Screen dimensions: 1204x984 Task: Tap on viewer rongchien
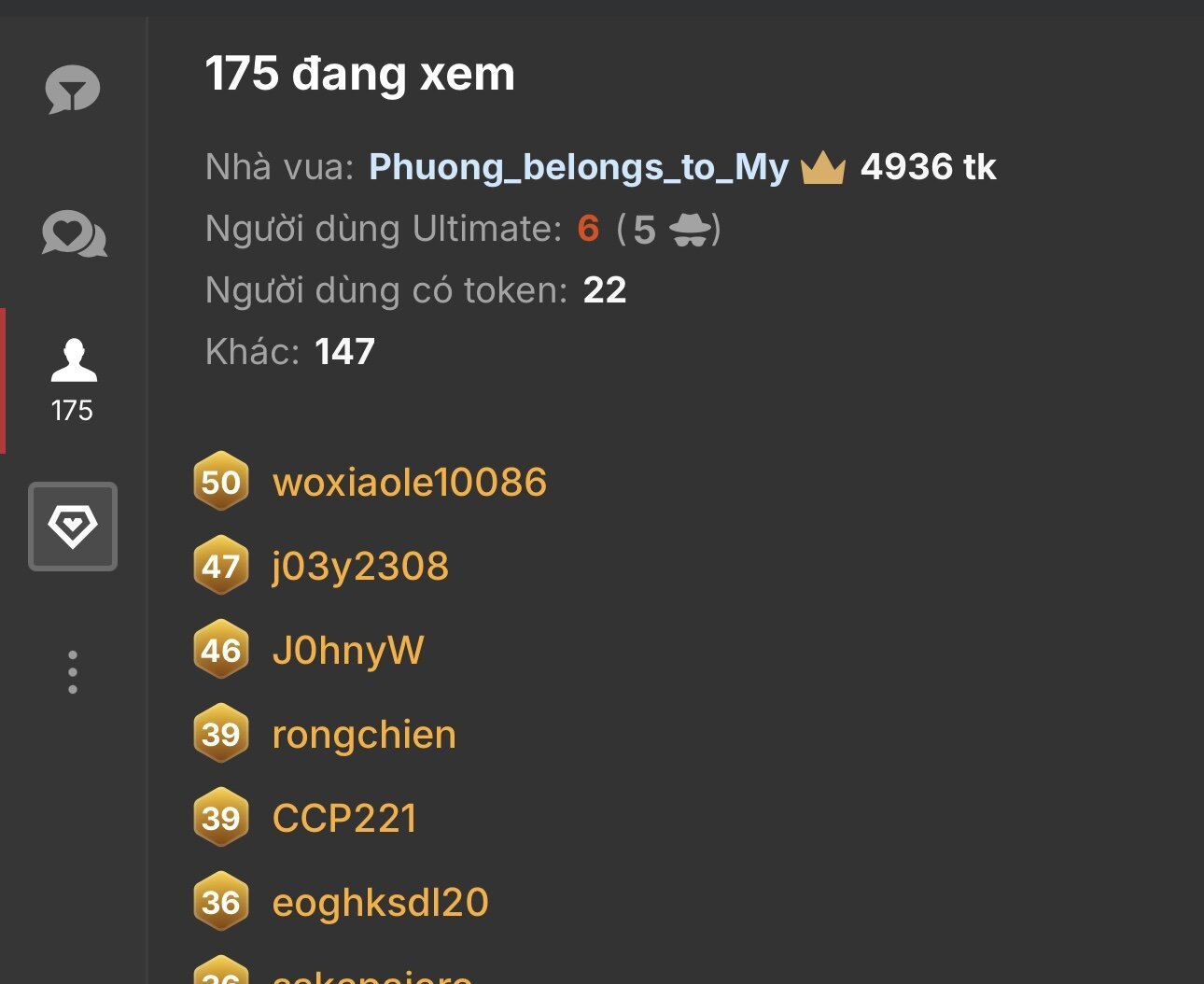click(364, 735)
